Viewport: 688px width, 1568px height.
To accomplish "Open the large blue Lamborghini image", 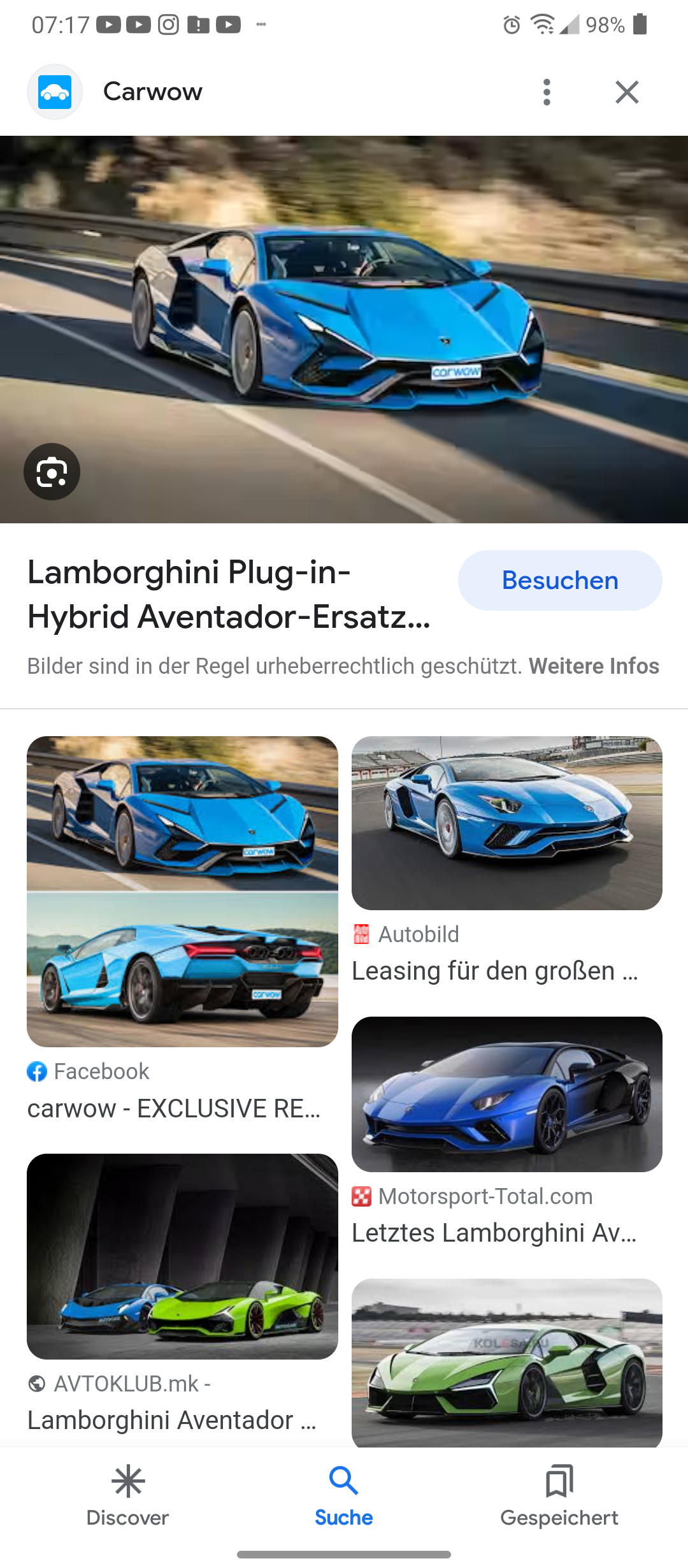I will click(x=344, y=330).
